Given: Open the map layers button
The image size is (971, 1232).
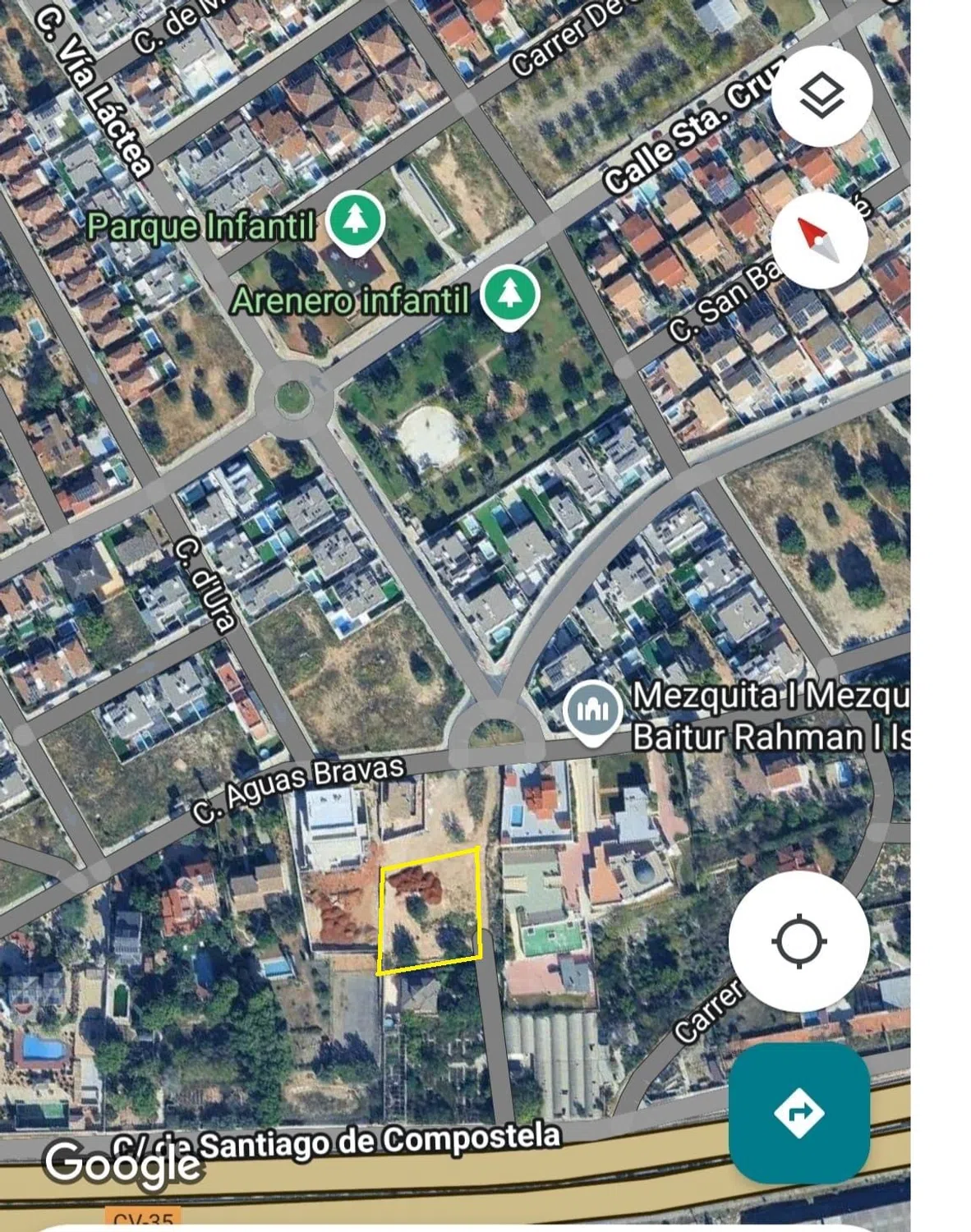Looking at the screenshot, I should click(821, 97).
